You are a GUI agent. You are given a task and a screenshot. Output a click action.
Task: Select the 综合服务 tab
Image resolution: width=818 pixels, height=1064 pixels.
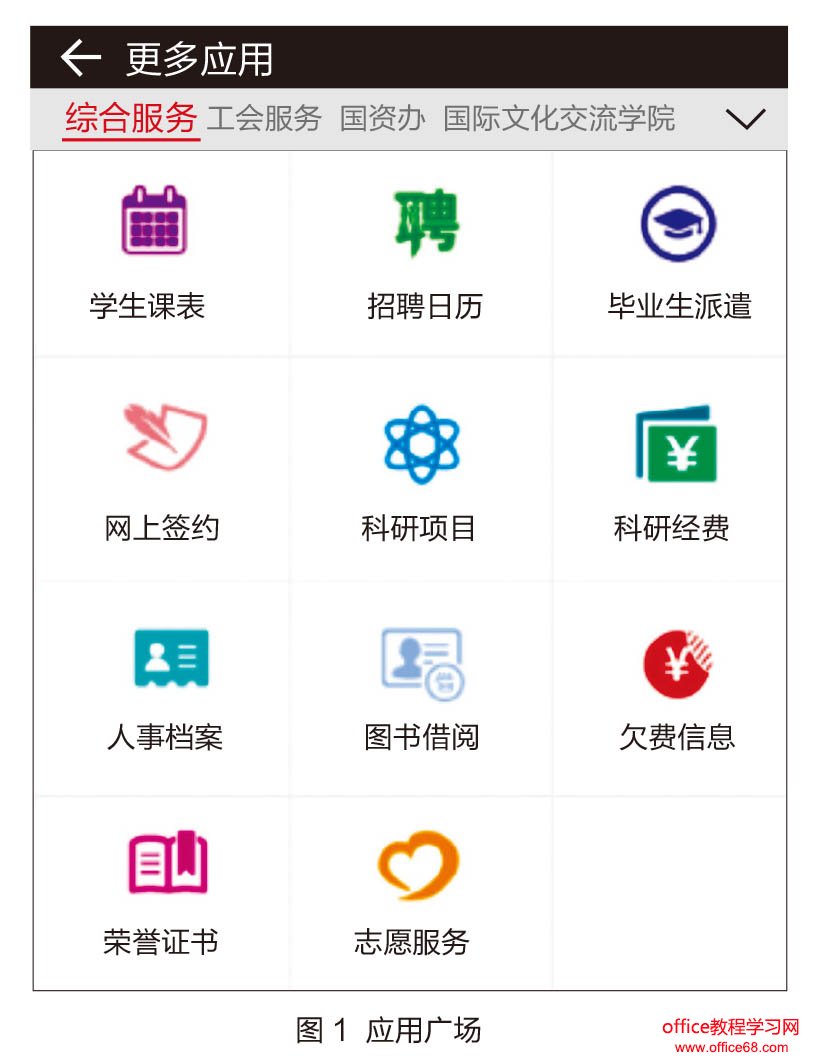pos(131,119)
